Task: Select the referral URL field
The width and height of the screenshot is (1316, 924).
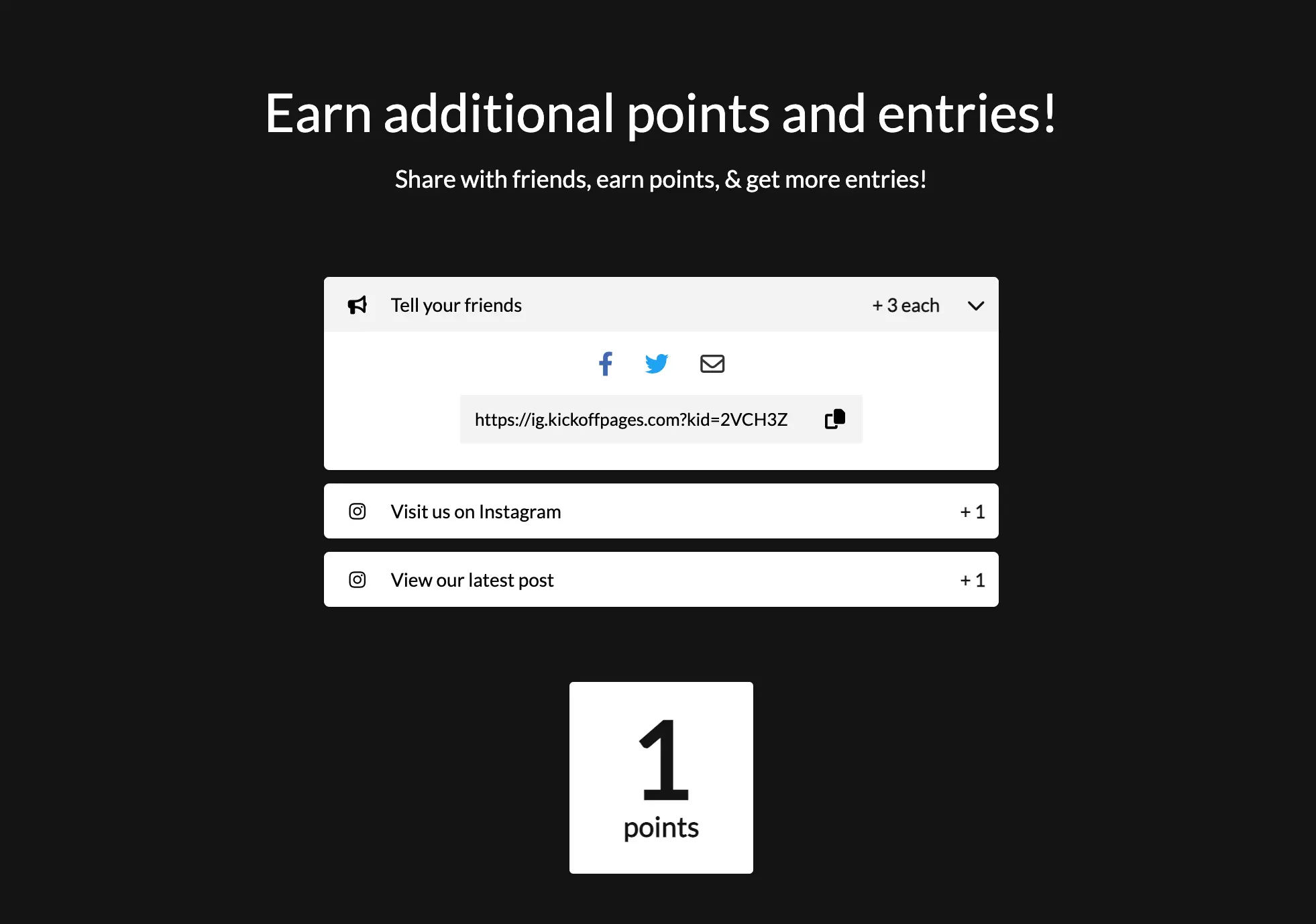Action: tap(630, 420)
